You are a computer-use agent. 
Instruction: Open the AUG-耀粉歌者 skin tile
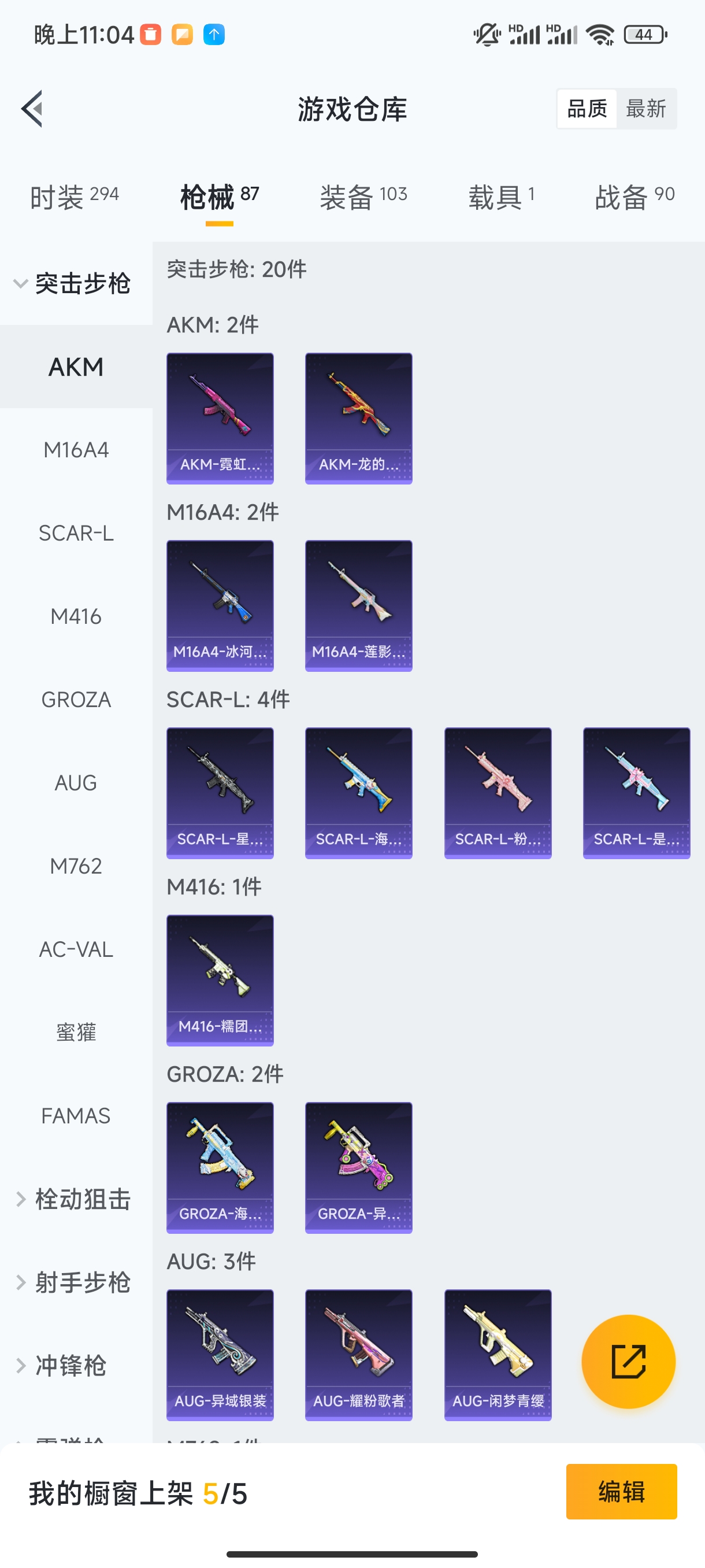click(x=359, y=1355)
